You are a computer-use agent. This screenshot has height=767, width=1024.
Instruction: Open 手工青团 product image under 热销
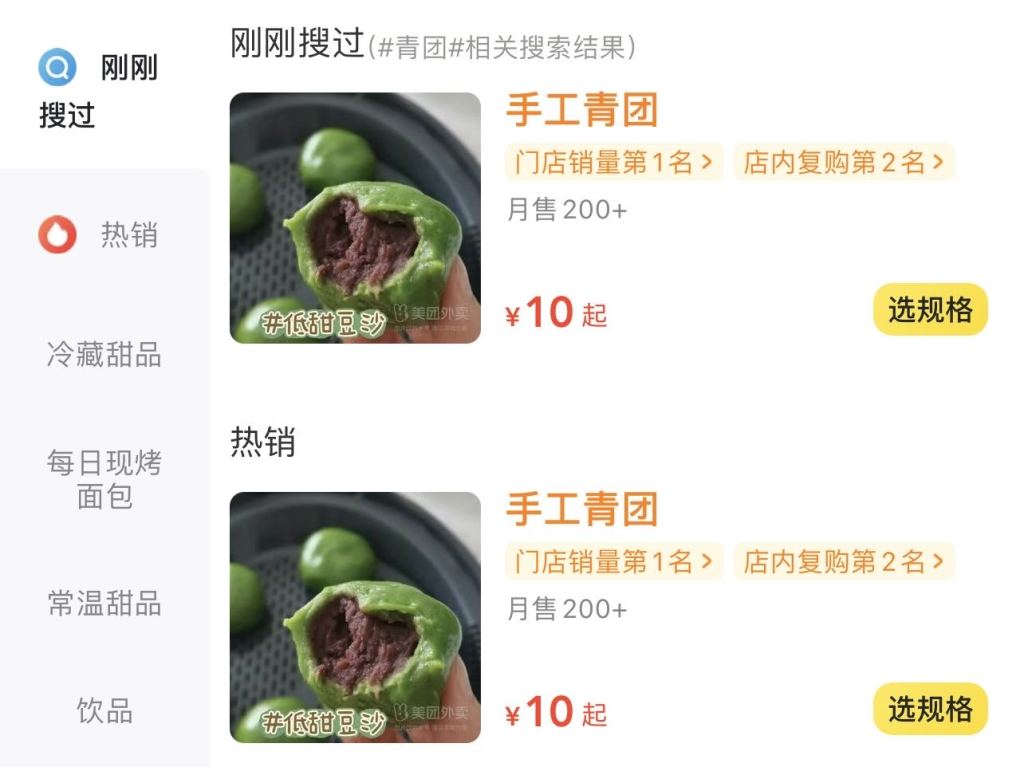tap(355, 617)
